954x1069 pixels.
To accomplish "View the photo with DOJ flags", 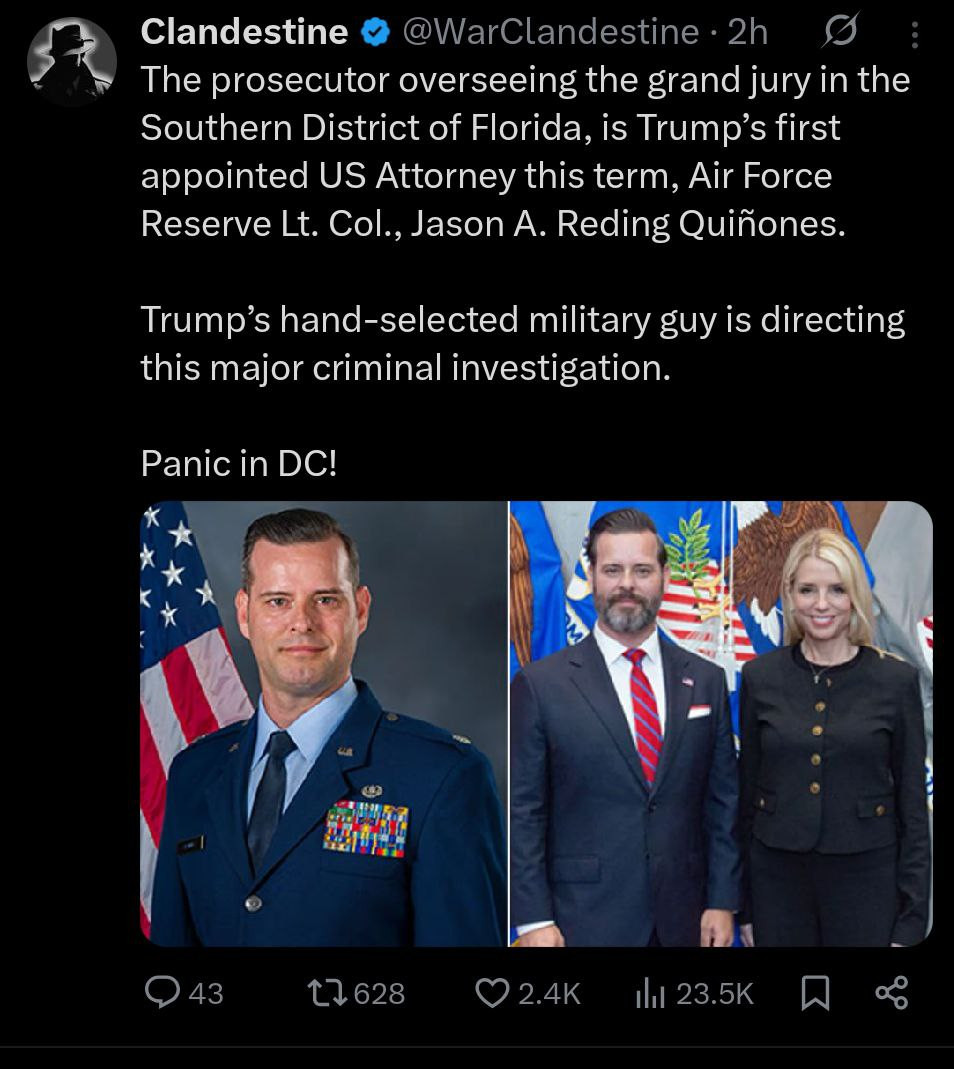I will 721,723.
